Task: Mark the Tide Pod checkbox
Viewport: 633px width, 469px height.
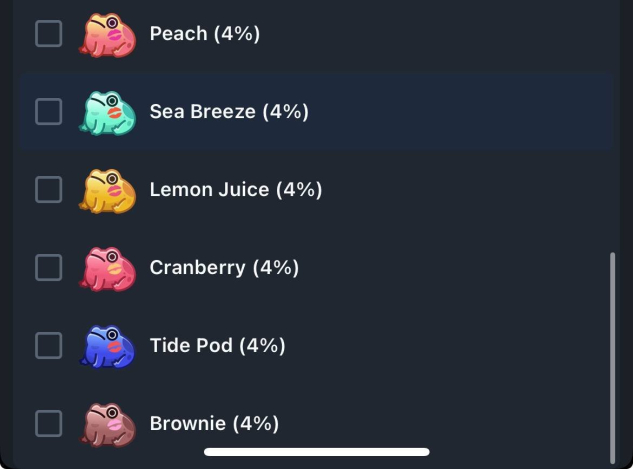Action: point(48,345)
